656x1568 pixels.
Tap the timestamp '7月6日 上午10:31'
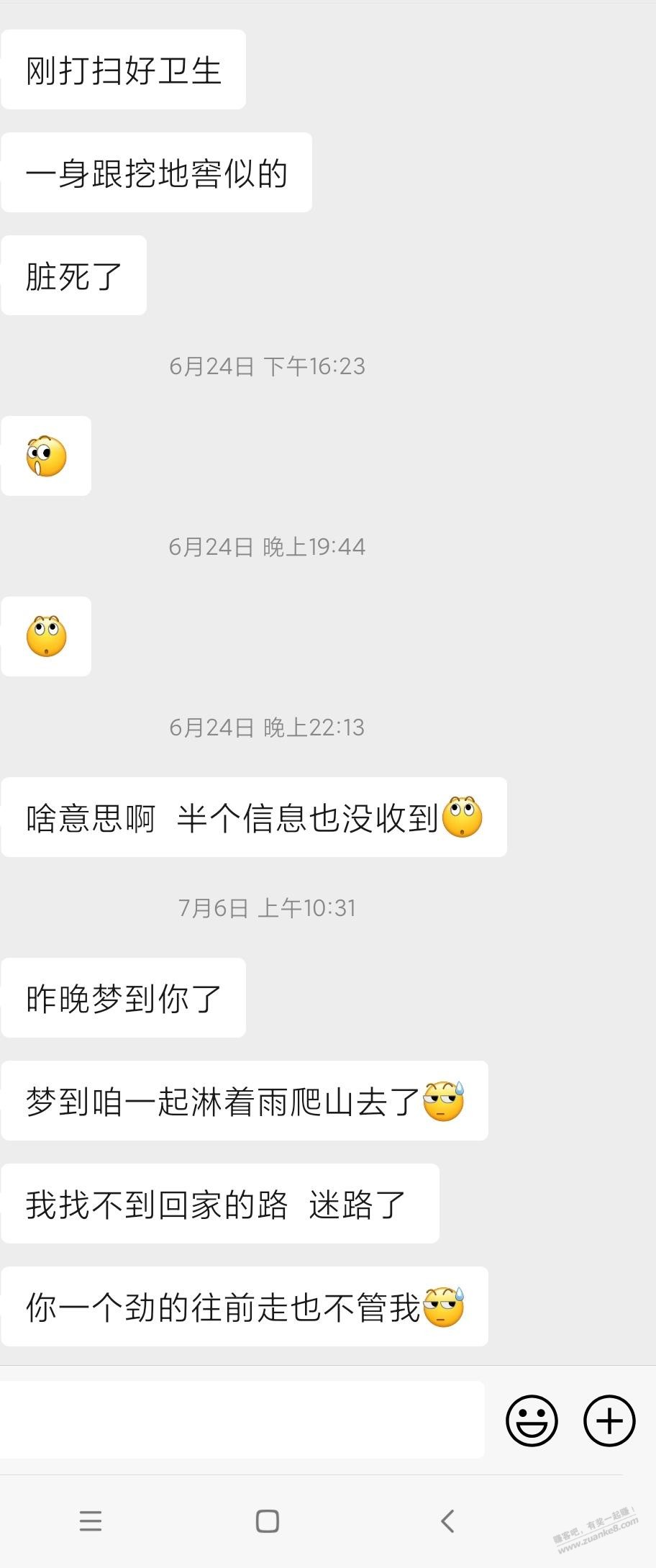click(x=268, y=907)
